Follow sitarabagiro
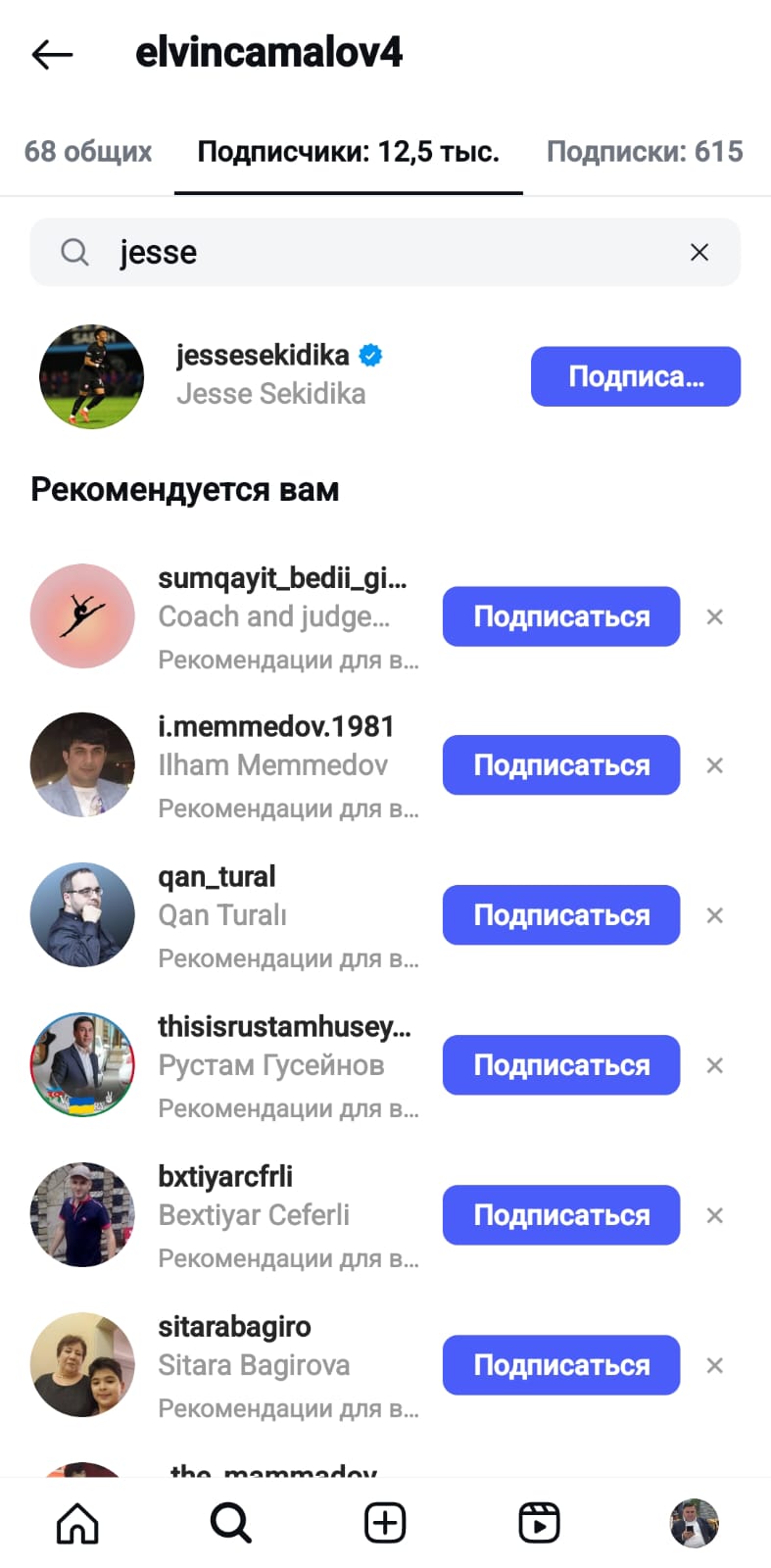771x1568 pixels. [x=561, y=1365]
